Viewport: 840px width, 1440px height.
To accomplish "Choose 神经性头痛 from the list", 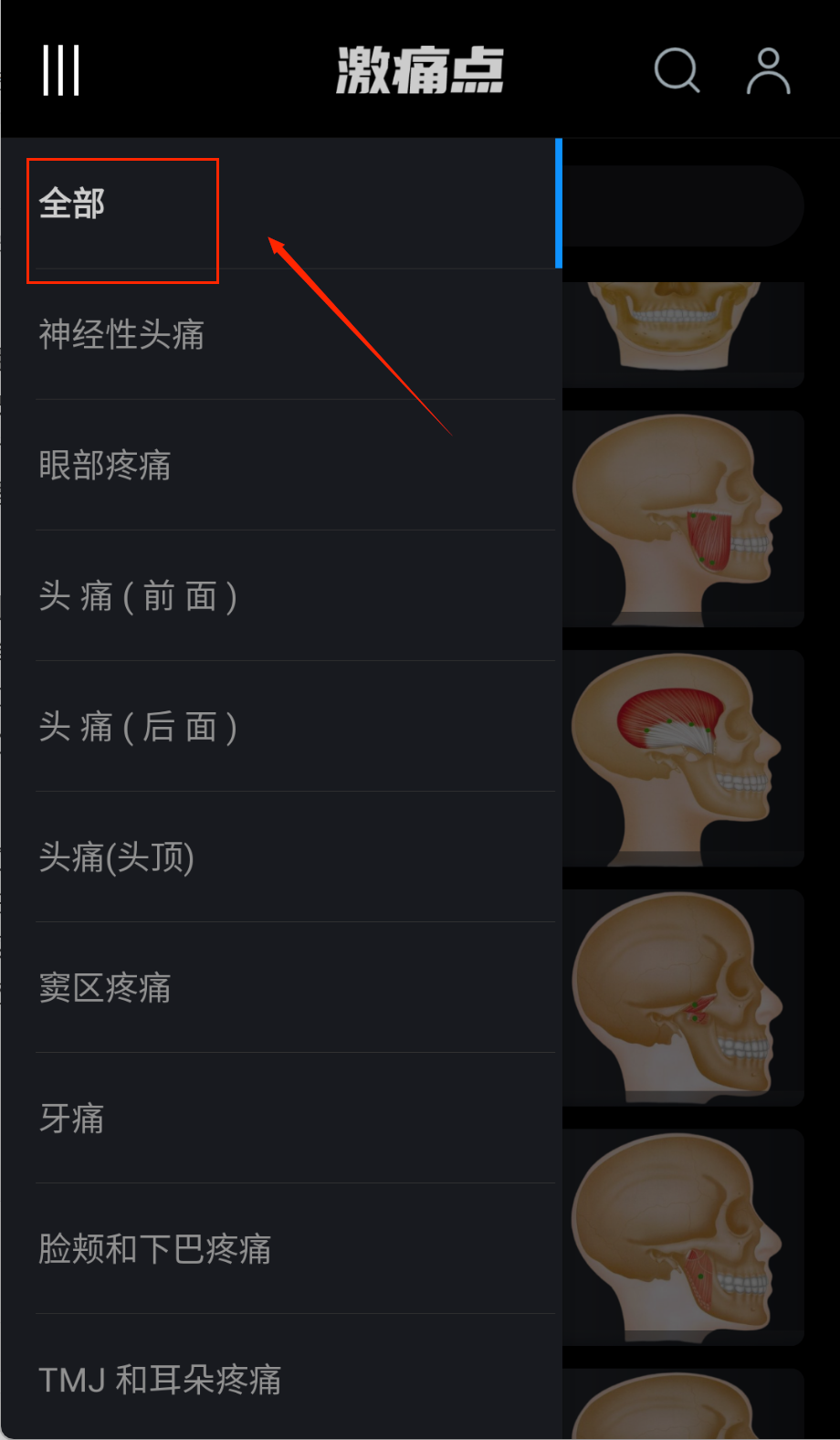I will [x=121, y=334].
